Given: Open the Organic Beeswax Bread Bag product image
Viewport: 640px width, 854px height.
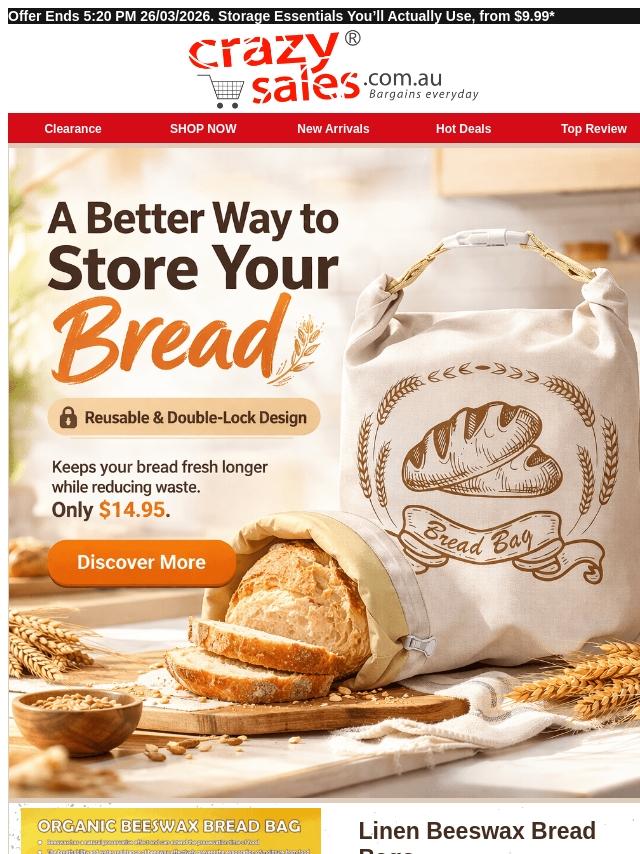Looking at the screenshot, I should (171, 831).
